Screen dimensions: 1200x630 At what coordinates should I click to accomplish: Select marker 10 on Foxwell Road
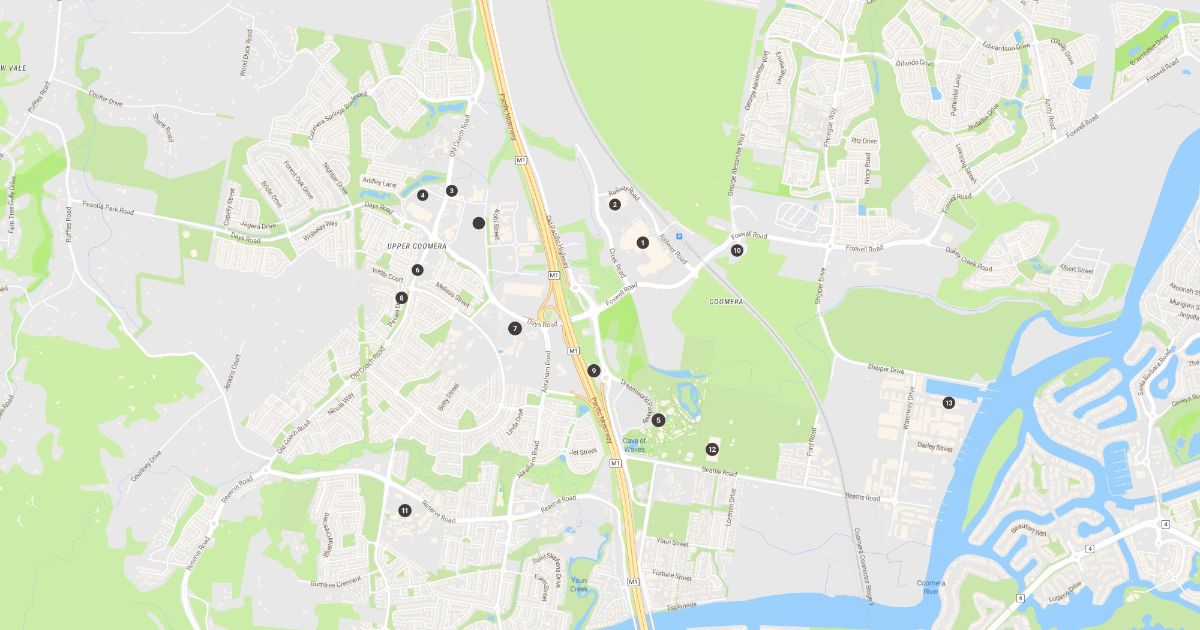pyautogui.click(x=737, y=250)
